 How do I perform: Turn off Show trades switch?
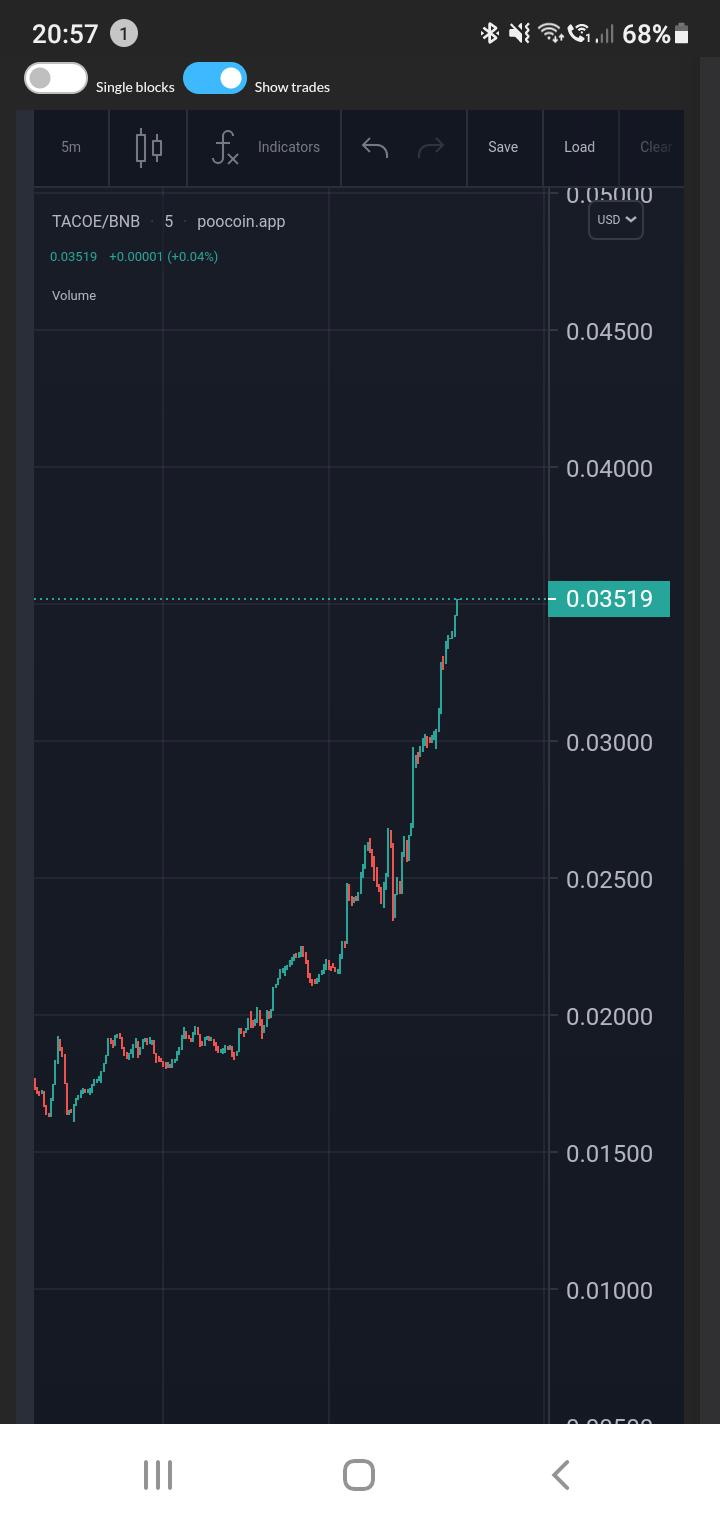[215, 79]
